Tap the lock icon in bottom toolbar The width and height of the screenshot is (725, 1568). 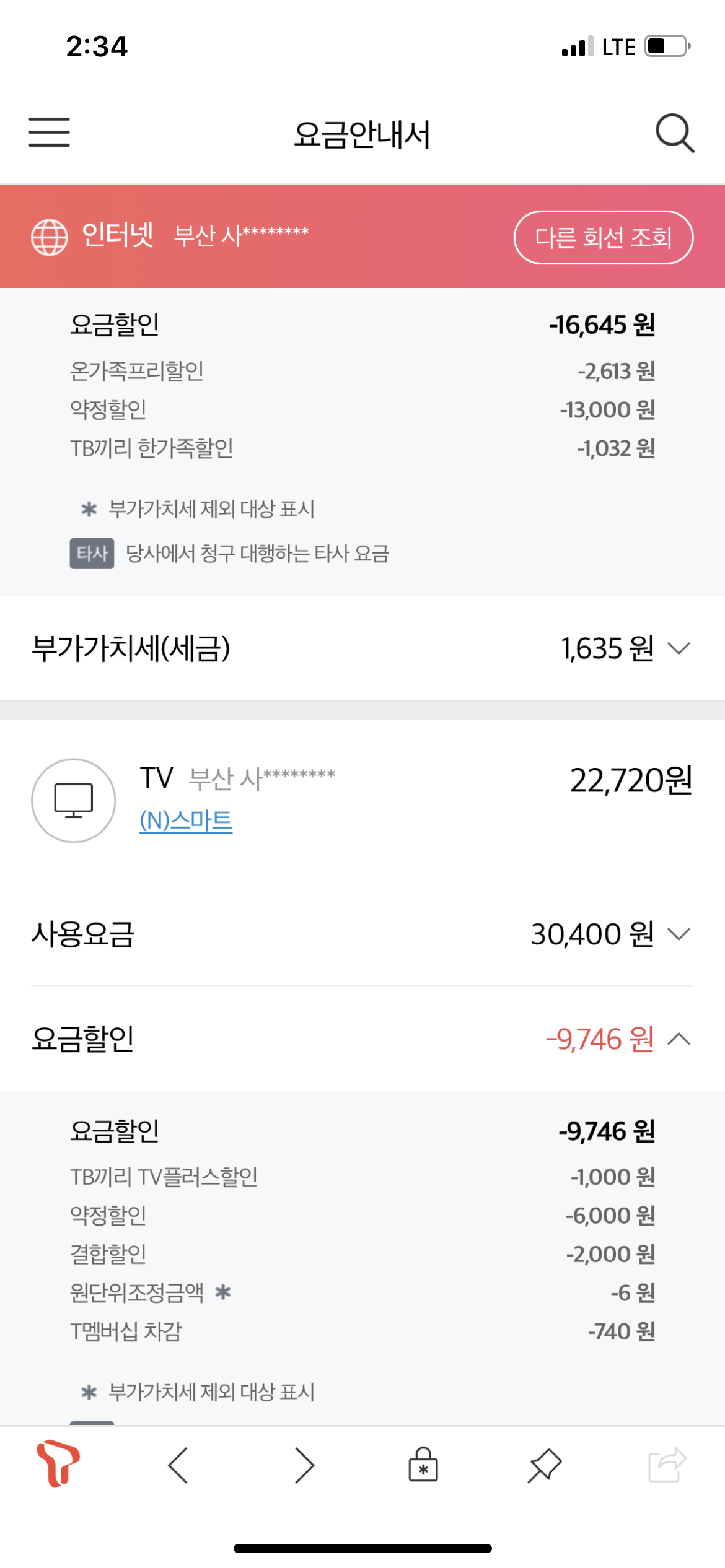(423, 1465)
